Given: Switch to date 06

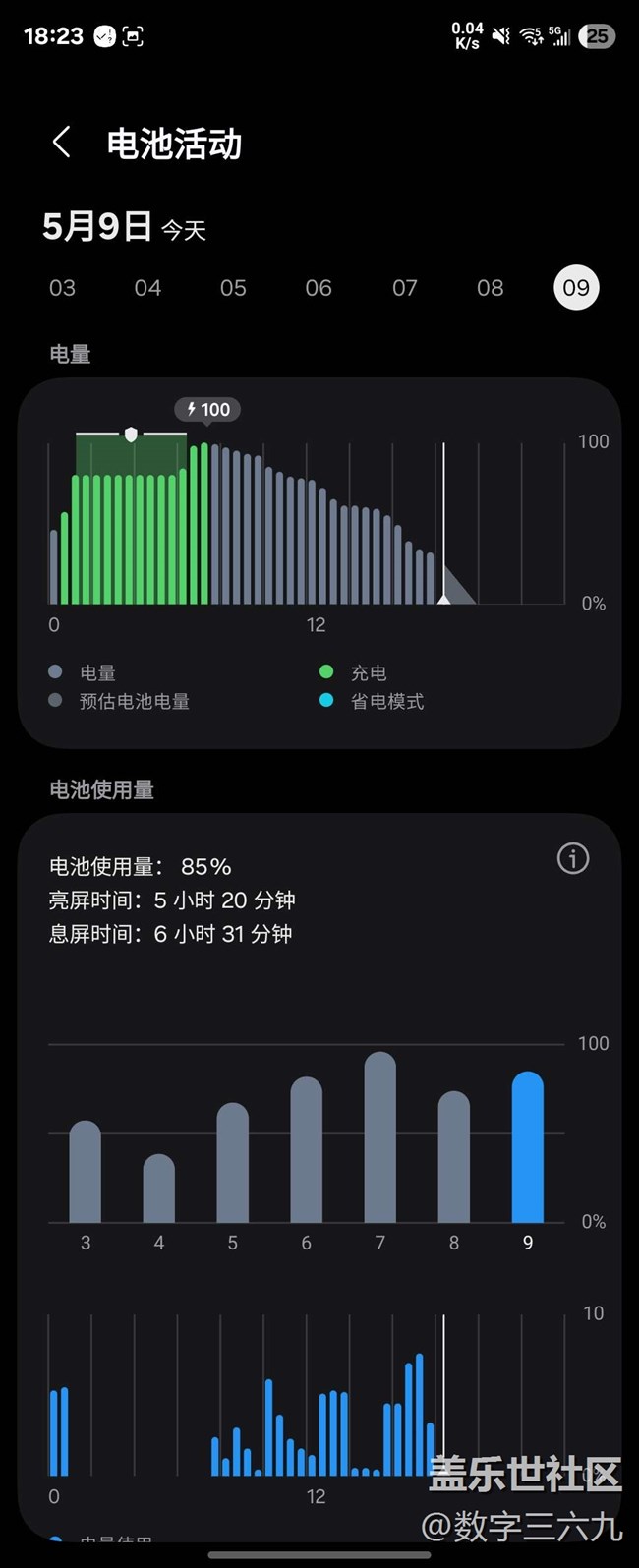Looking at the screenshot, I should point(319,288).
